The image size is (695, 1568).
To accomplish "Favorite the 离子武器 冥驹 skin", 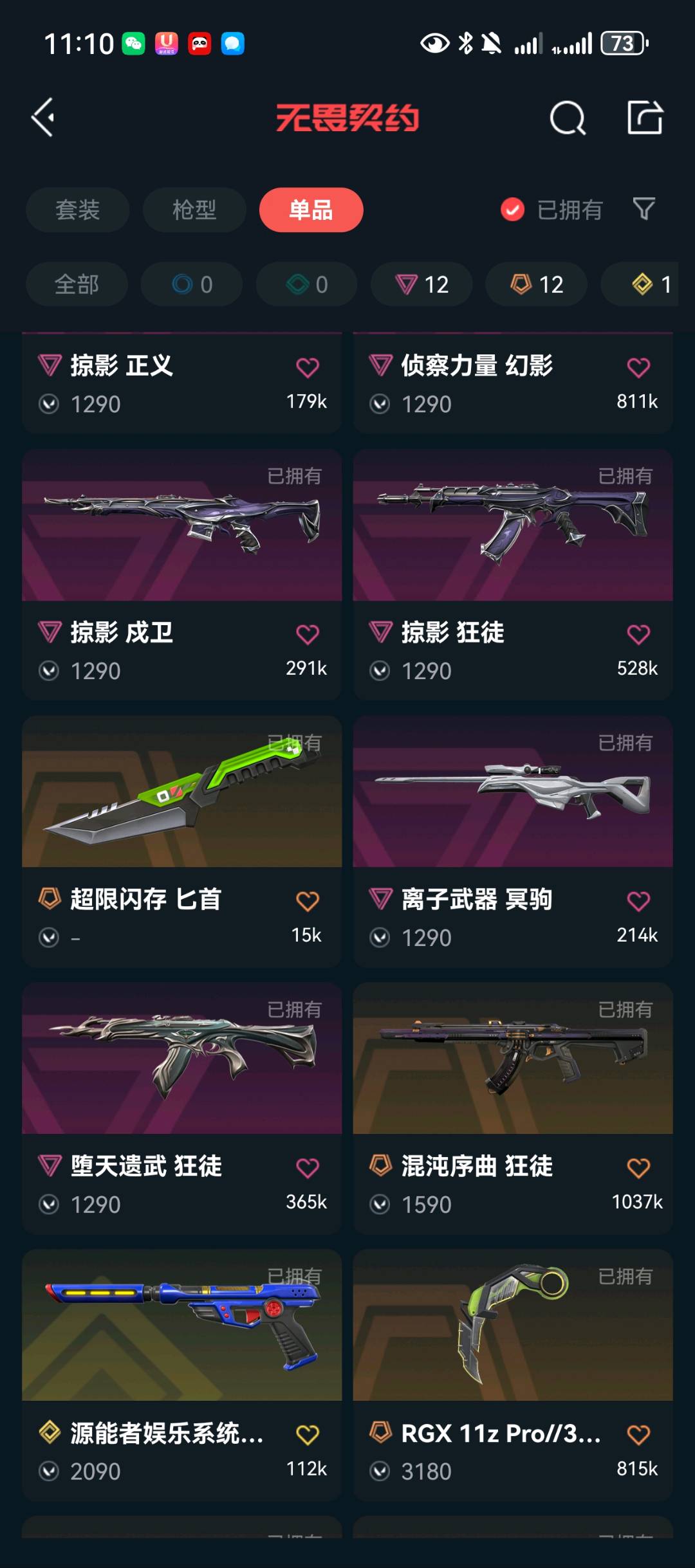I will click(x=638, y=901).
